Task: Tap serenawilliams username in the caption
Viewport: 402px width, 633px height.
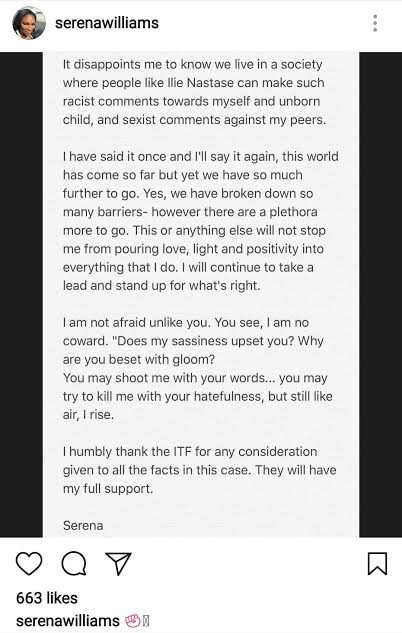Action: pos(68,620)
